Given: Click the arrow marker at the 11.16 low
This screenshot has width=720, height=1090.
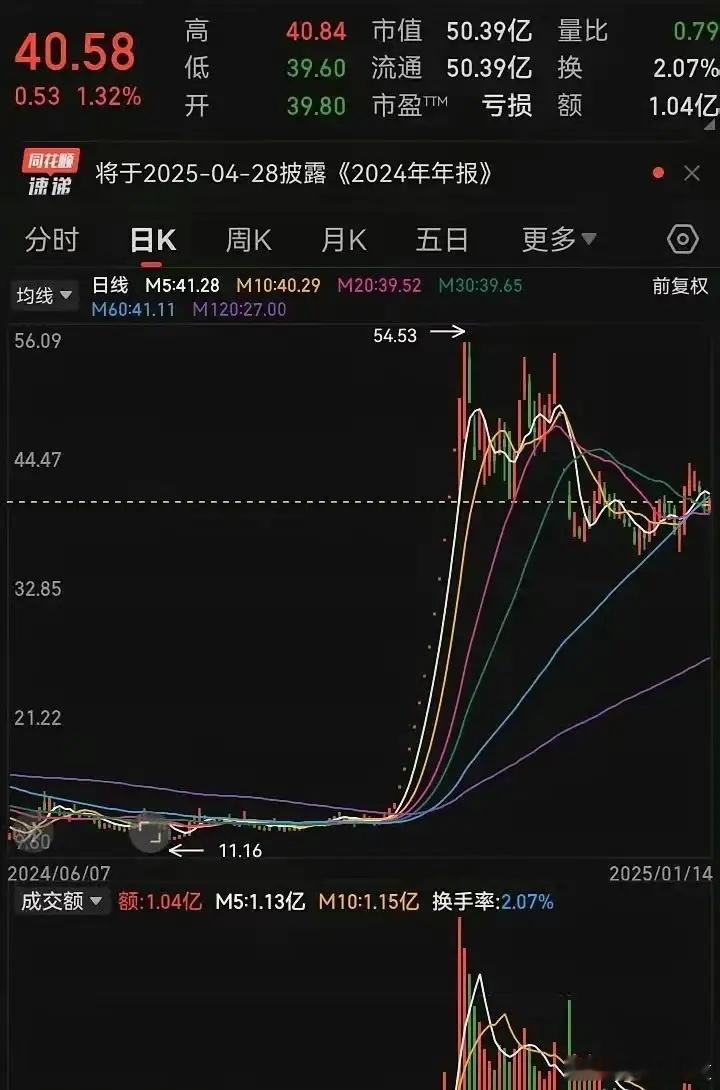Looking at the screenshot, I should pos(186,851).
